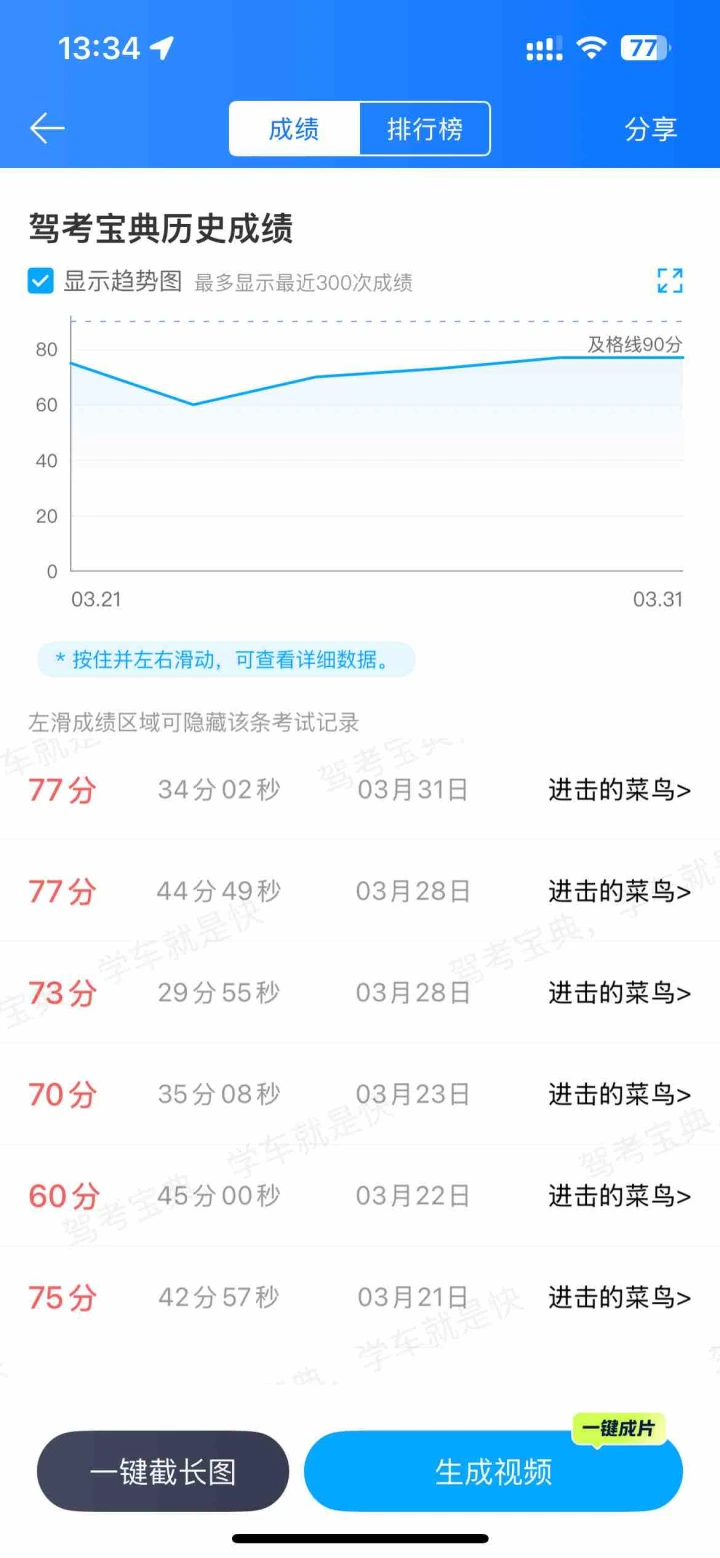Open the 70分 record from 03月23日
The height and width of the screenshot is (1558, 720).
[619, 1094]
